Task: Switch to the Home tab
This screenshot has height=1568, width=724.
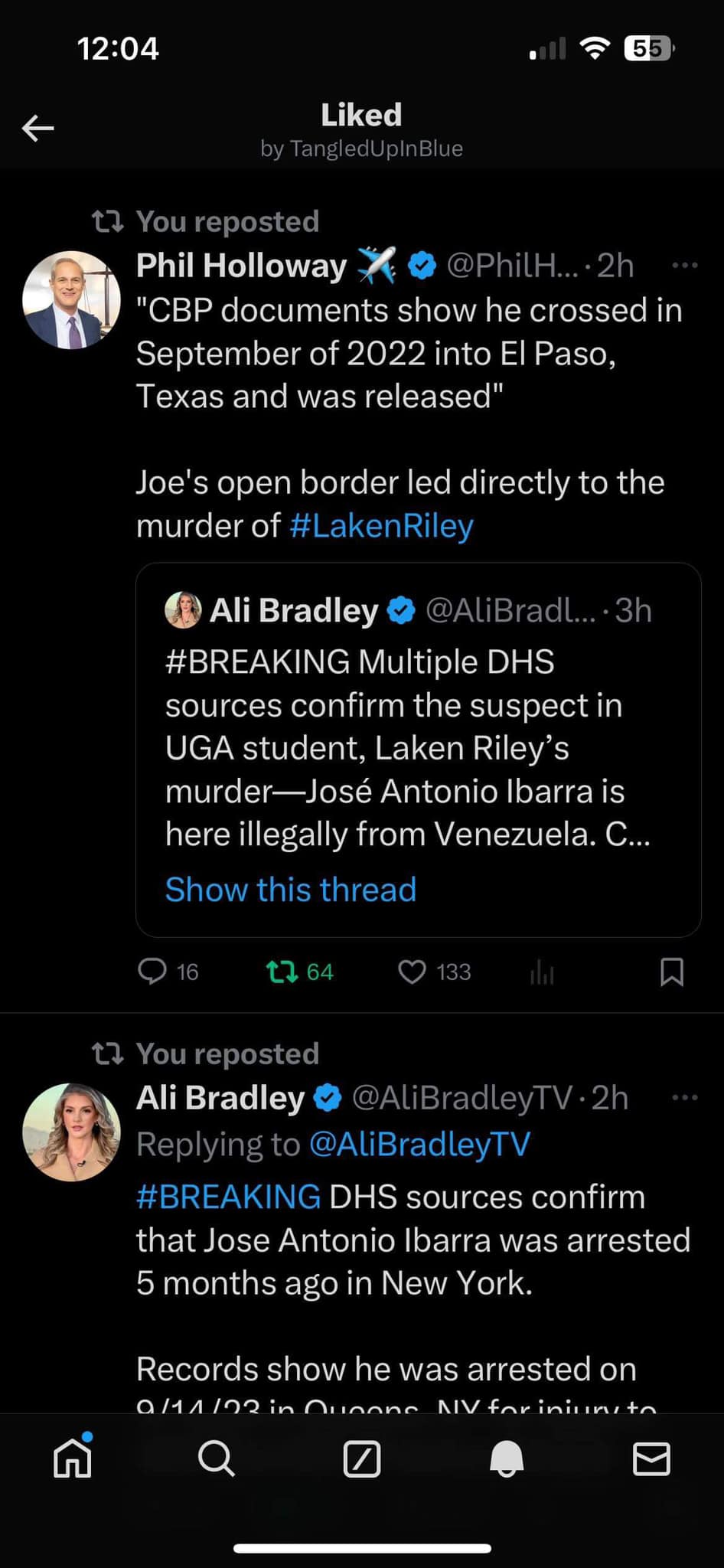Action: pyautogui.click(x=73, y=1459)
